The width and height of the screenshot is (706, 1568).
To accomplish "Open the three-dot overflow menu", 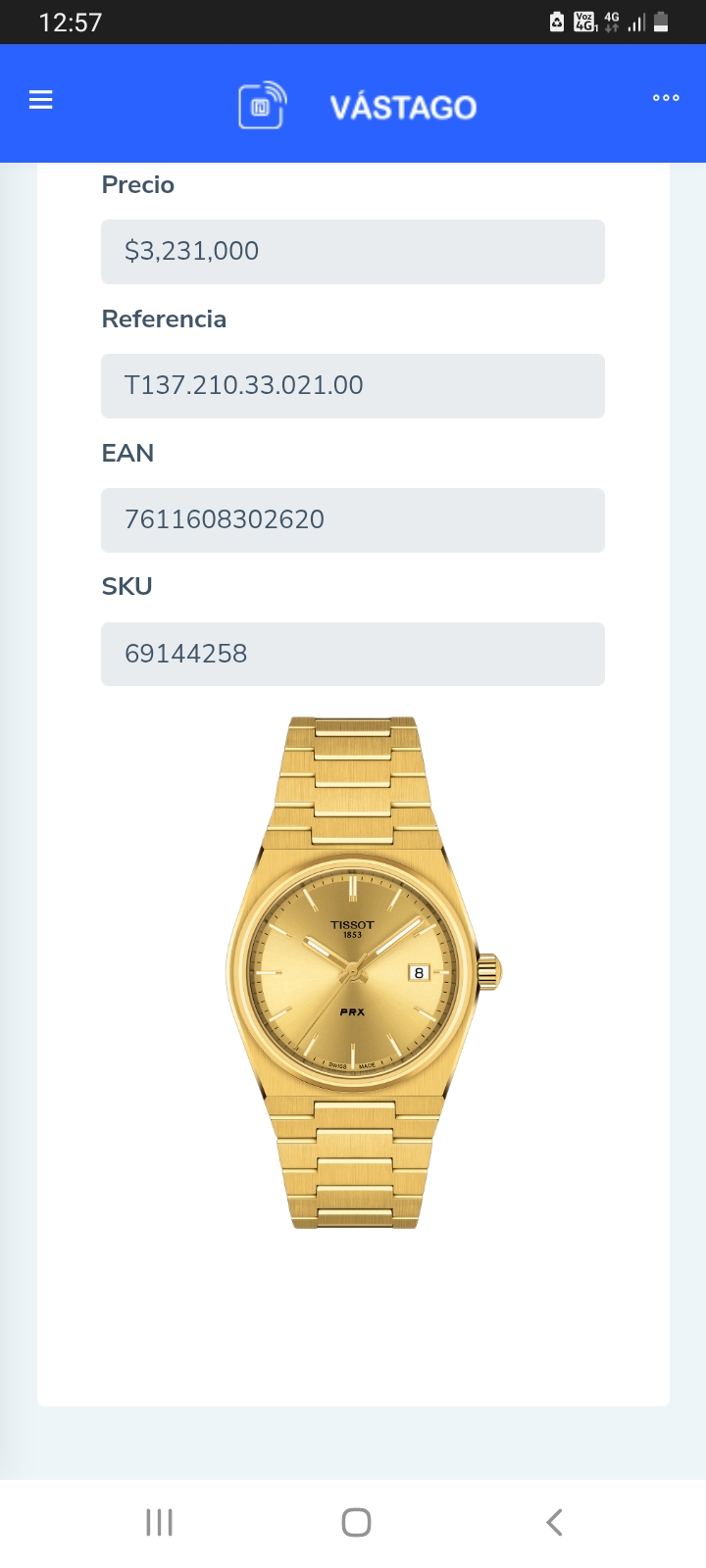I will 666,98.
